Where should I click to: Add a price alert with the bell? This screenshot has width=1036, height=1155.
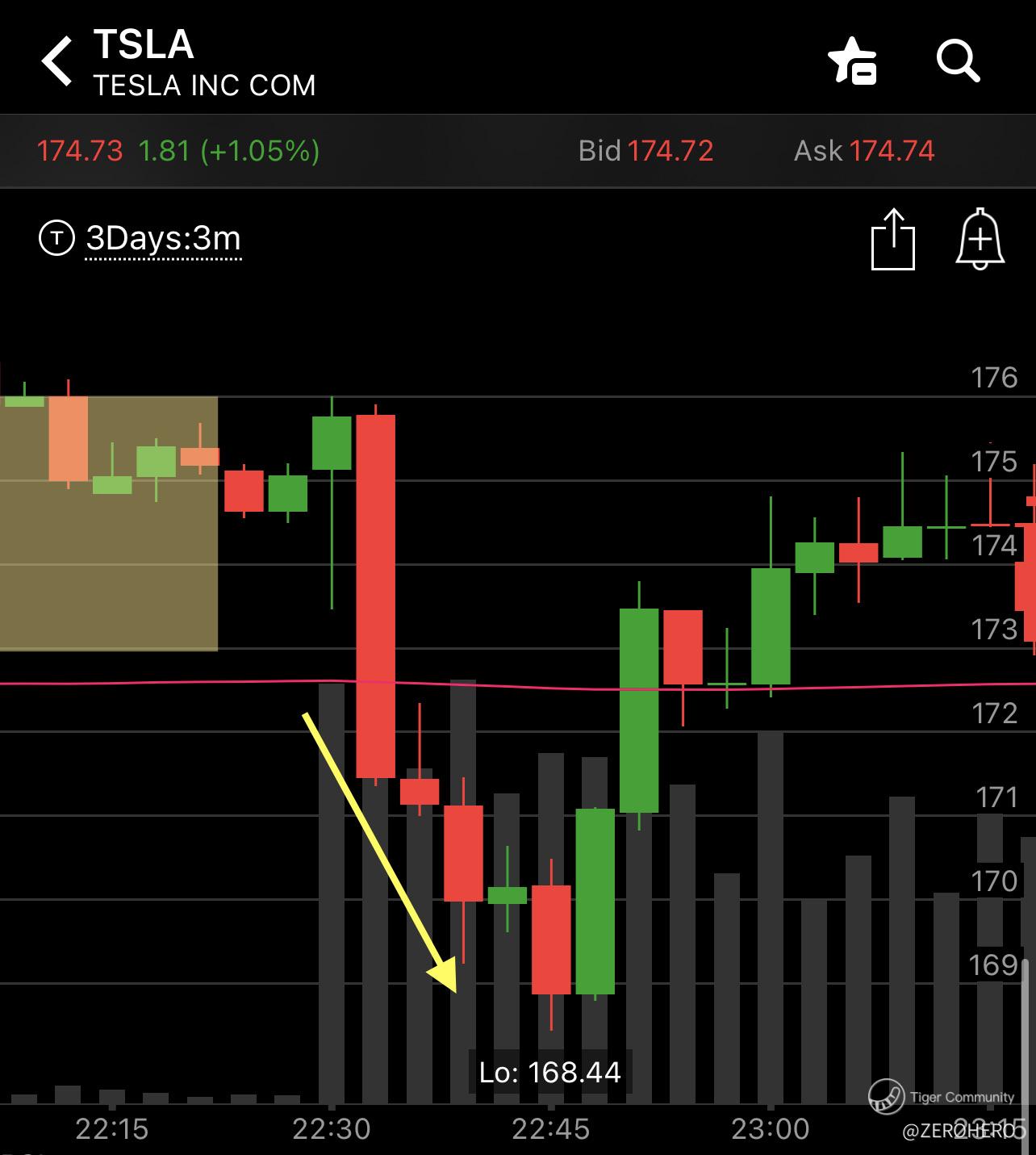pyautogui.click(x=980, y=239)
